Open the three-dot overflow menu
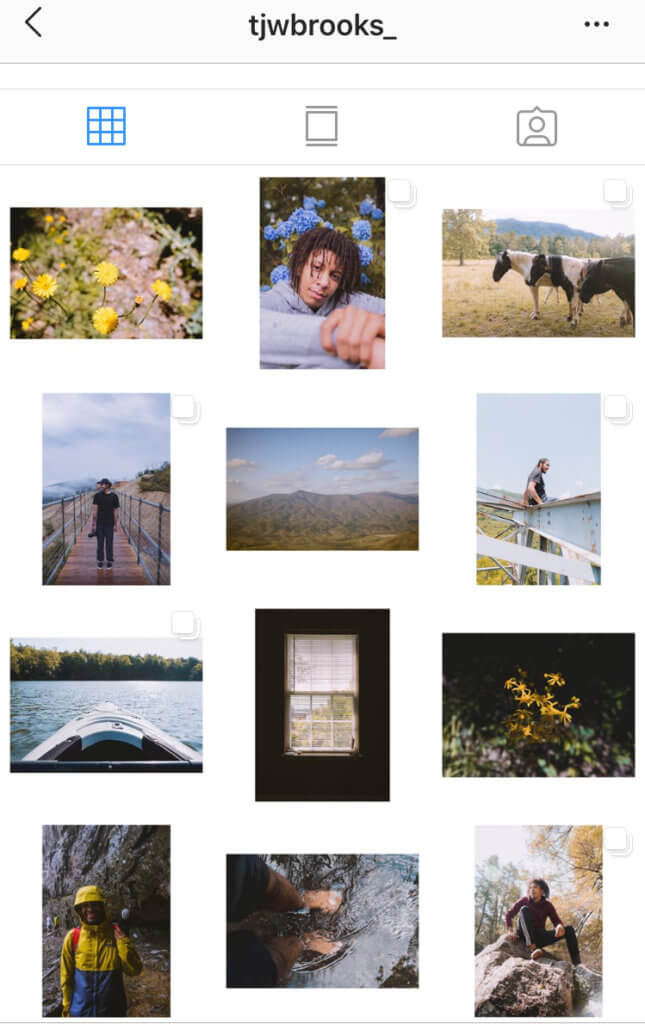The image size is (645, 1024). click(596, 24)
